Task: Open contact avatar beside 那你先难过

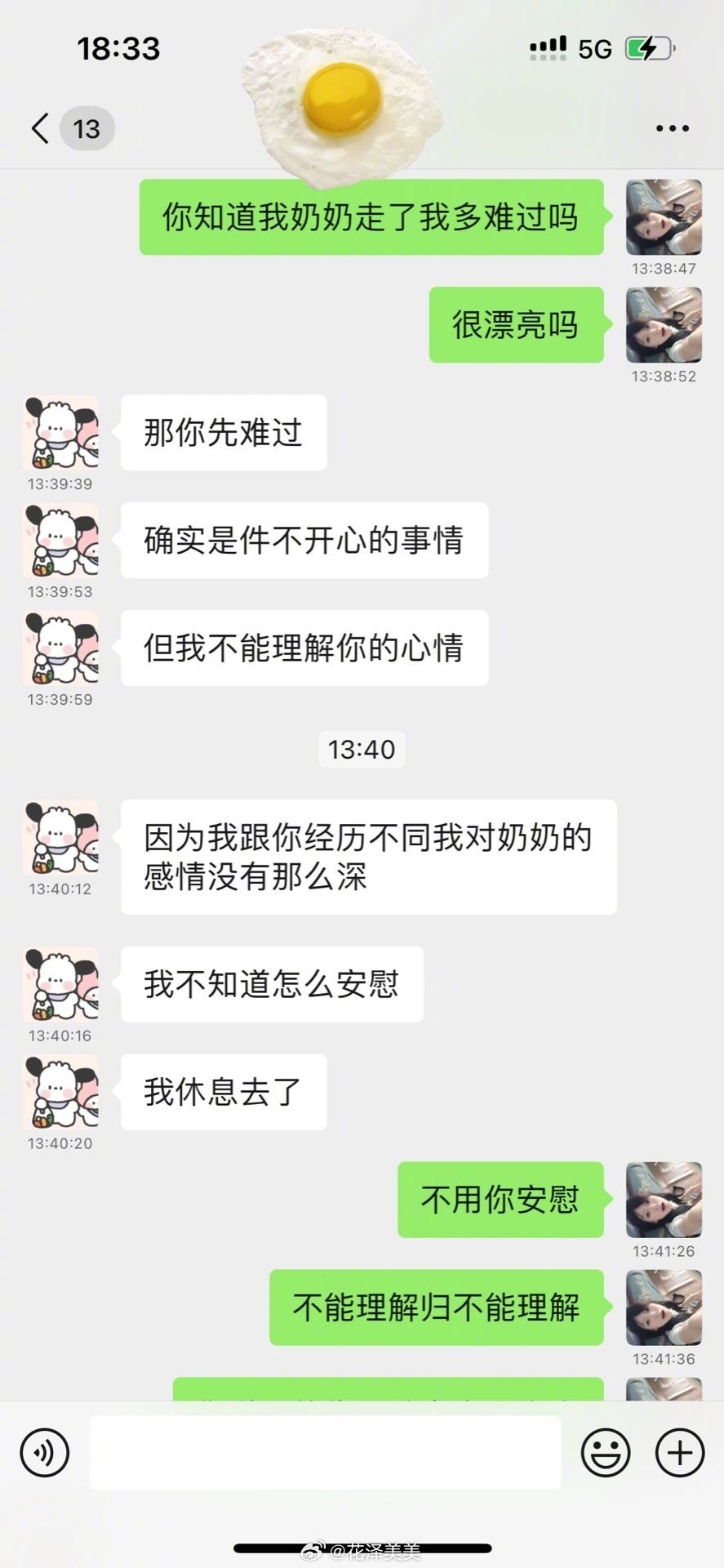Action: pyautogui.click(x=61, y=433)
